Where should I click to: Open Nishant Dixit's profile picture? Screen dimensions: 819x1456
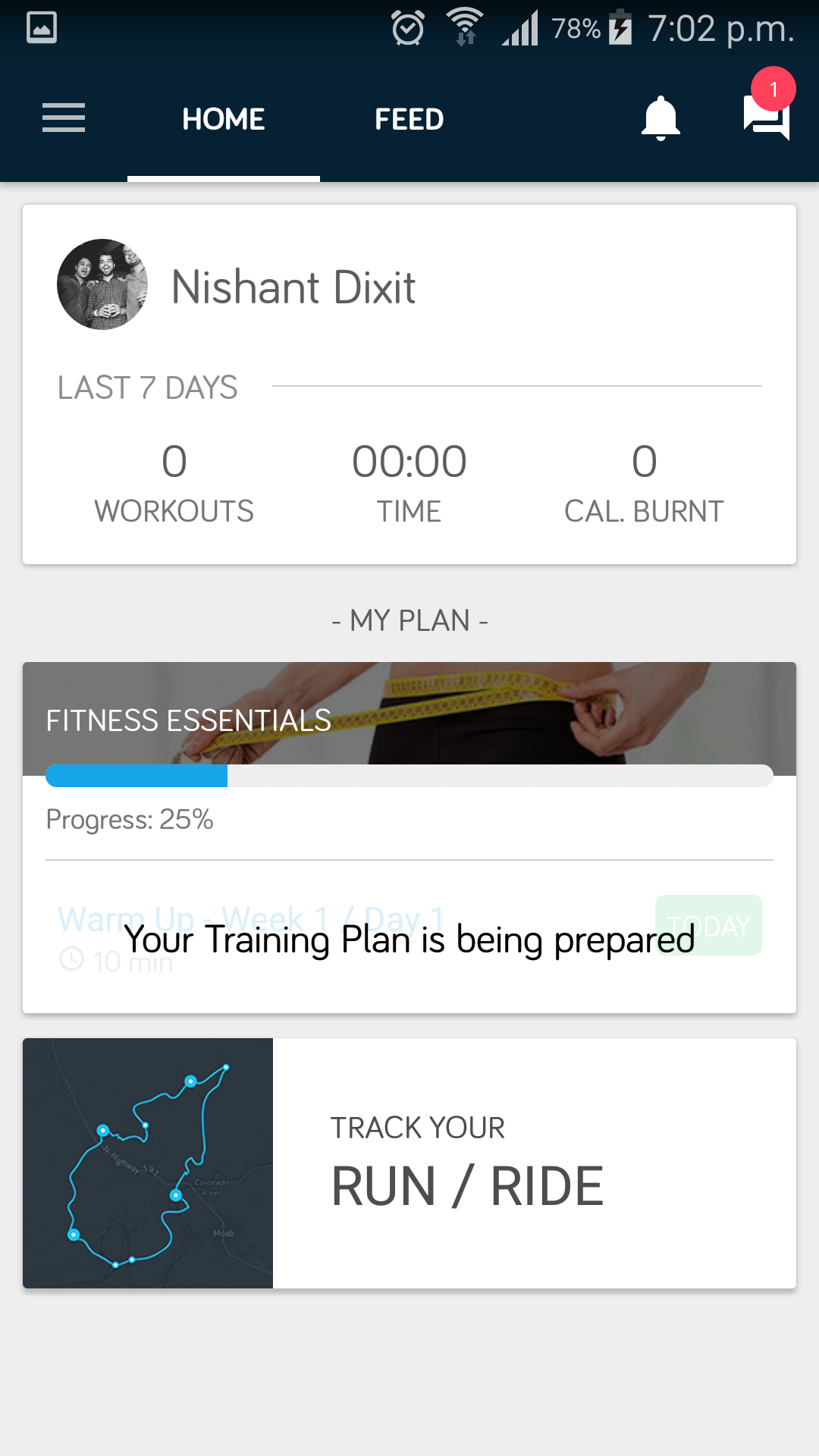click(x=102, y=284)
